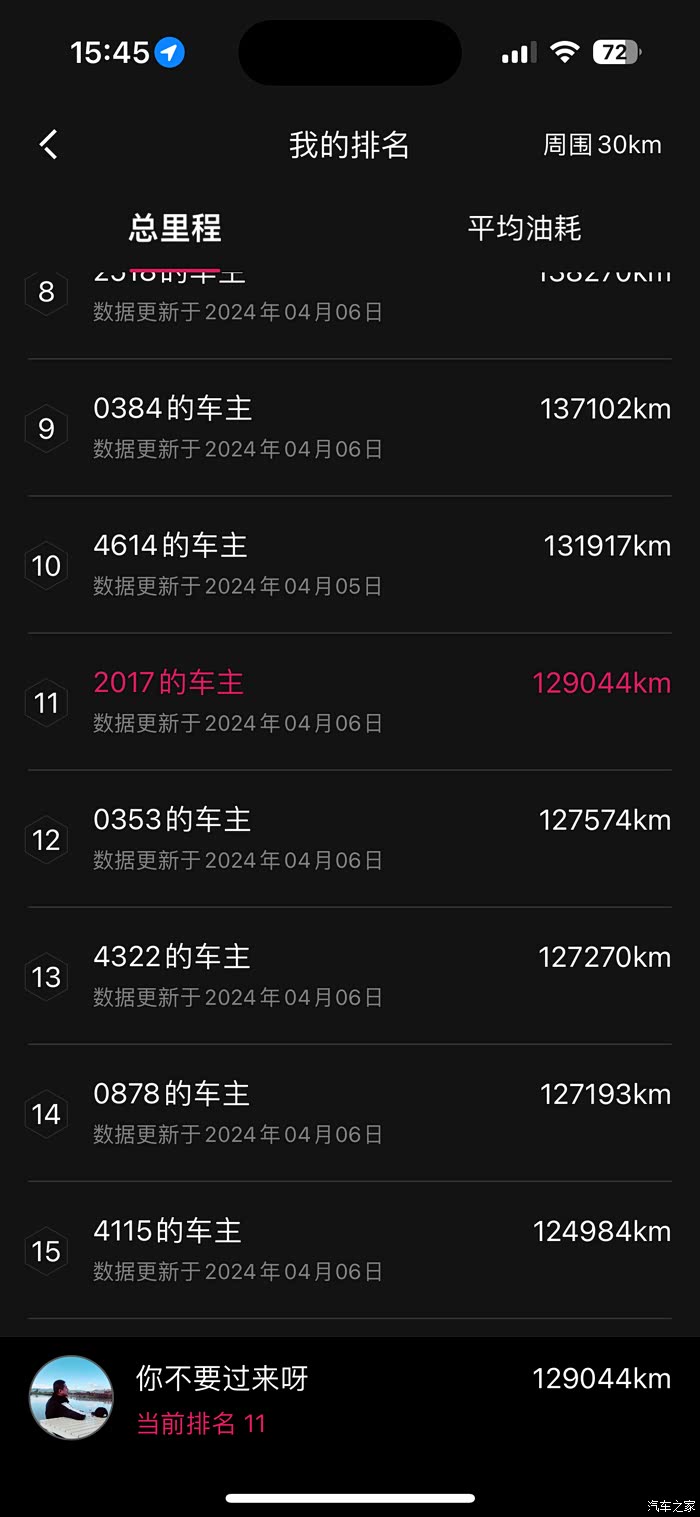Image resolution: width=700 pixels, height=1517 pixels.
Task: Open 0878的车主 ranking row
Action: (x=350, y=1113)
